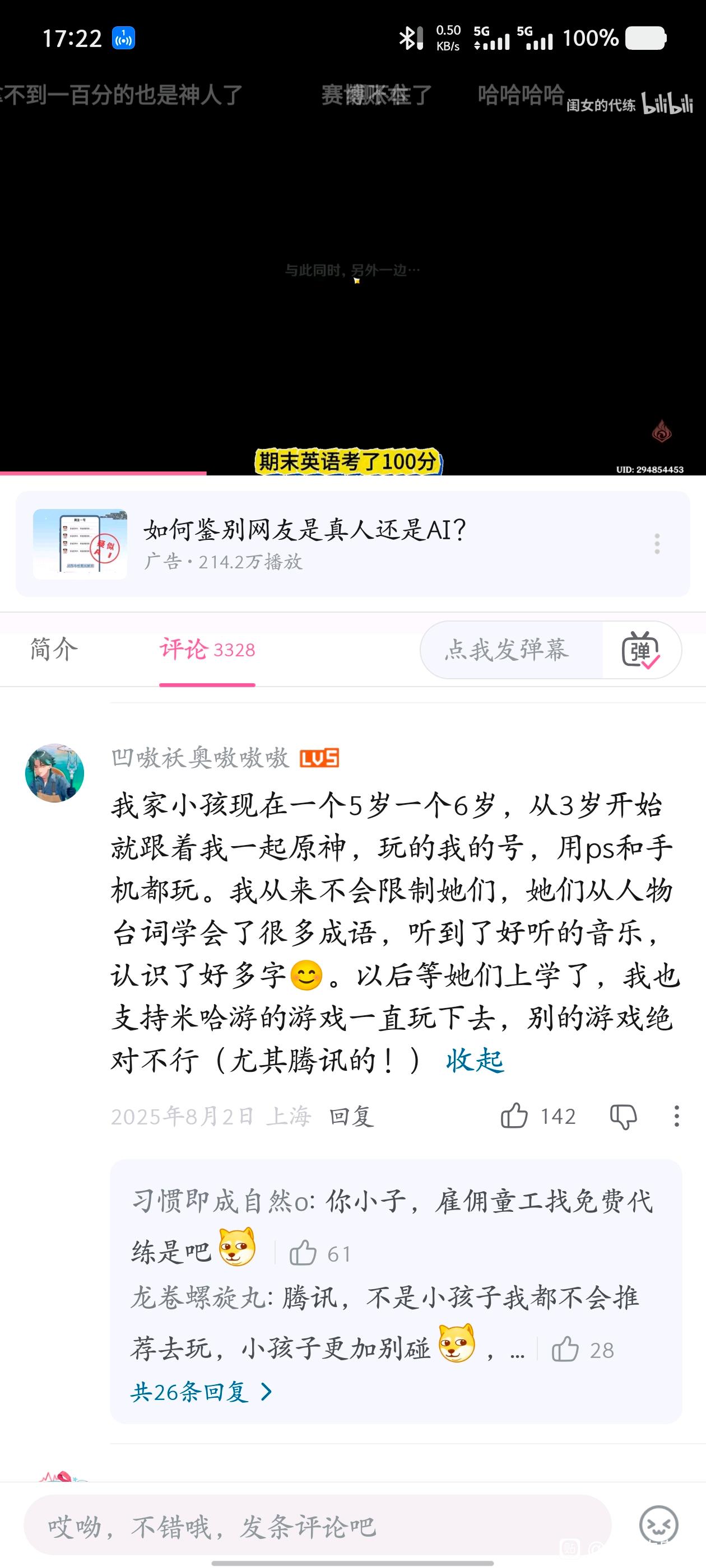Reply to 凹嗷袄奥嗷嗷嗷's comment
706x1568 pixels.
point(351,1116)
